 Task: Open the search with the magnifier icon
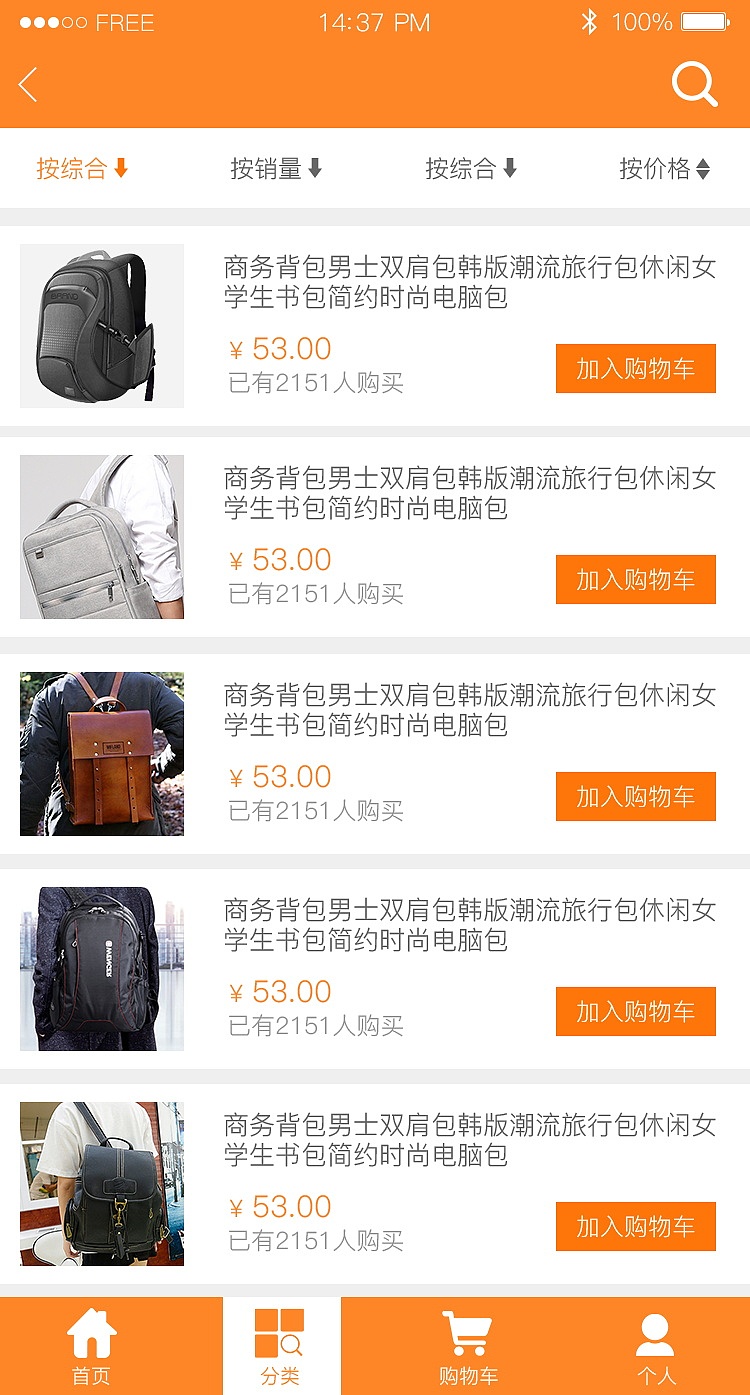[694, 84]
